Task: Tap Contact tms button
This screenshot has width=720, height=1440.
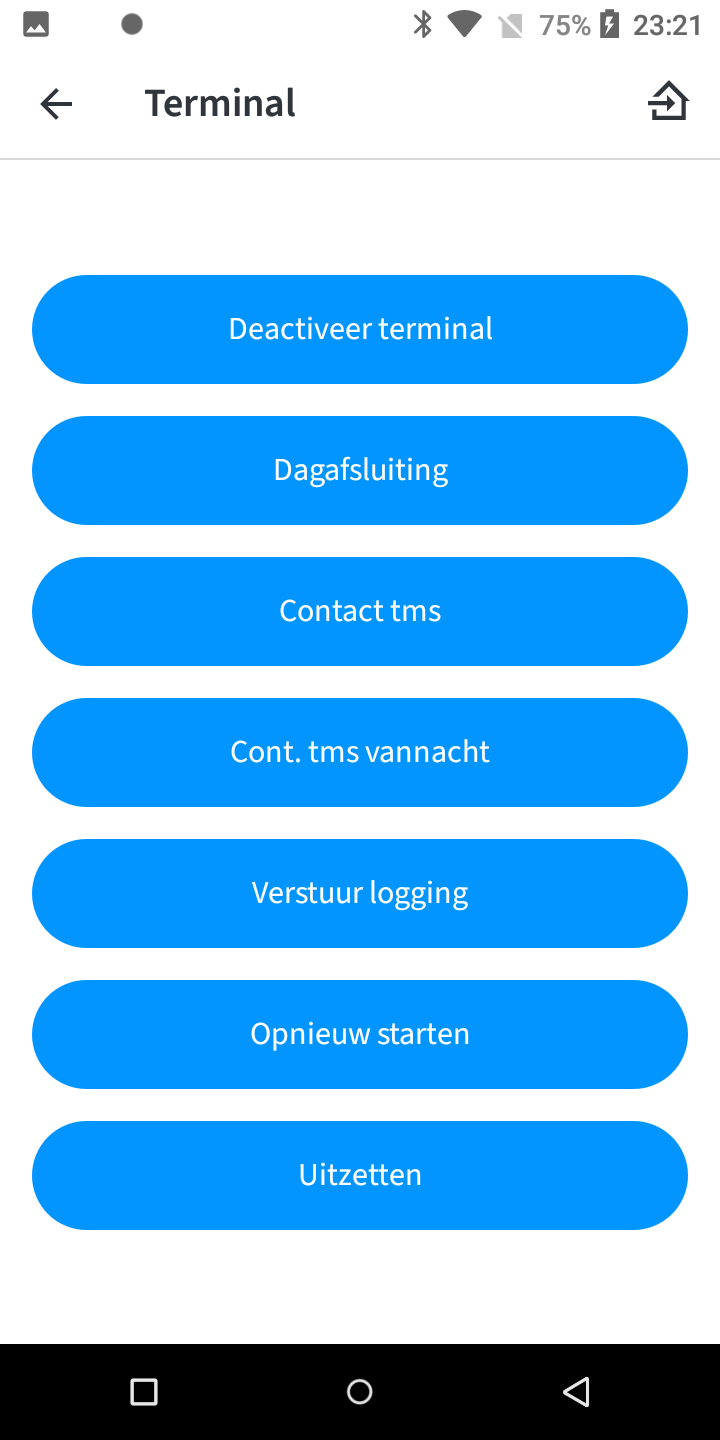Action: click(360, 611)
